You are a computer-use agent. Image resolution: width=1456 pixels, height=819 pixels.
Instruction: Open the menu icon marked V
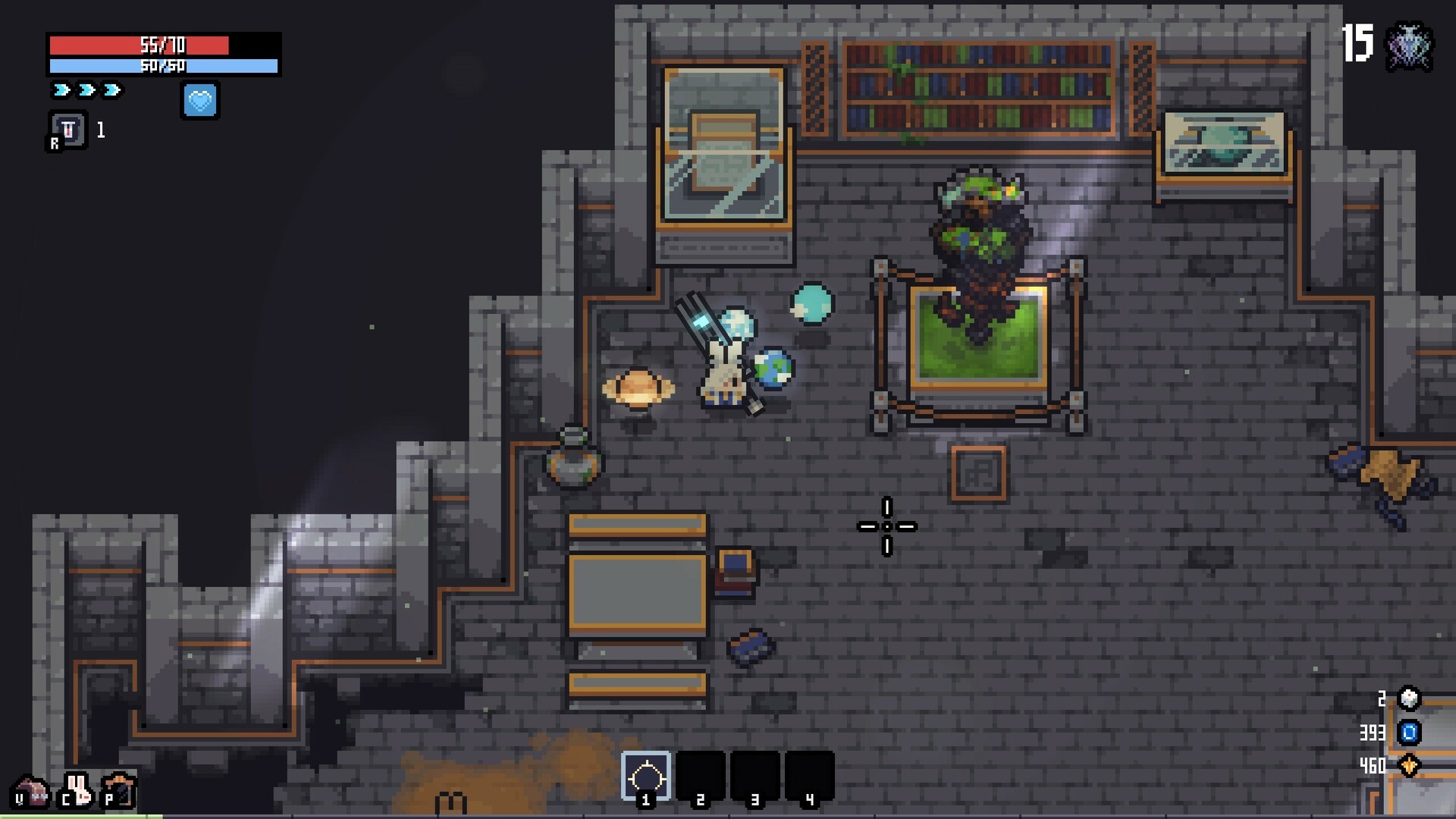30,791
